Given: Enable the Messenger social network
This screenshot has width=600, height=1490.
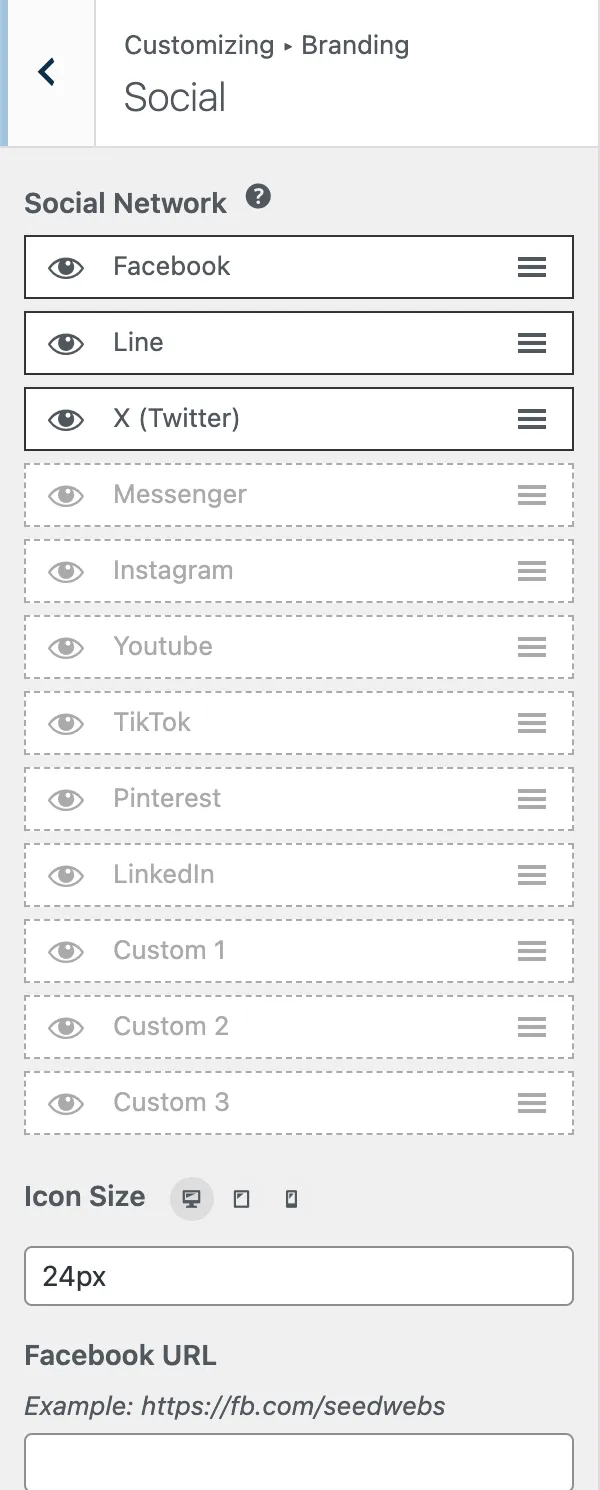Looking at the screenshot, I should 66,495.
